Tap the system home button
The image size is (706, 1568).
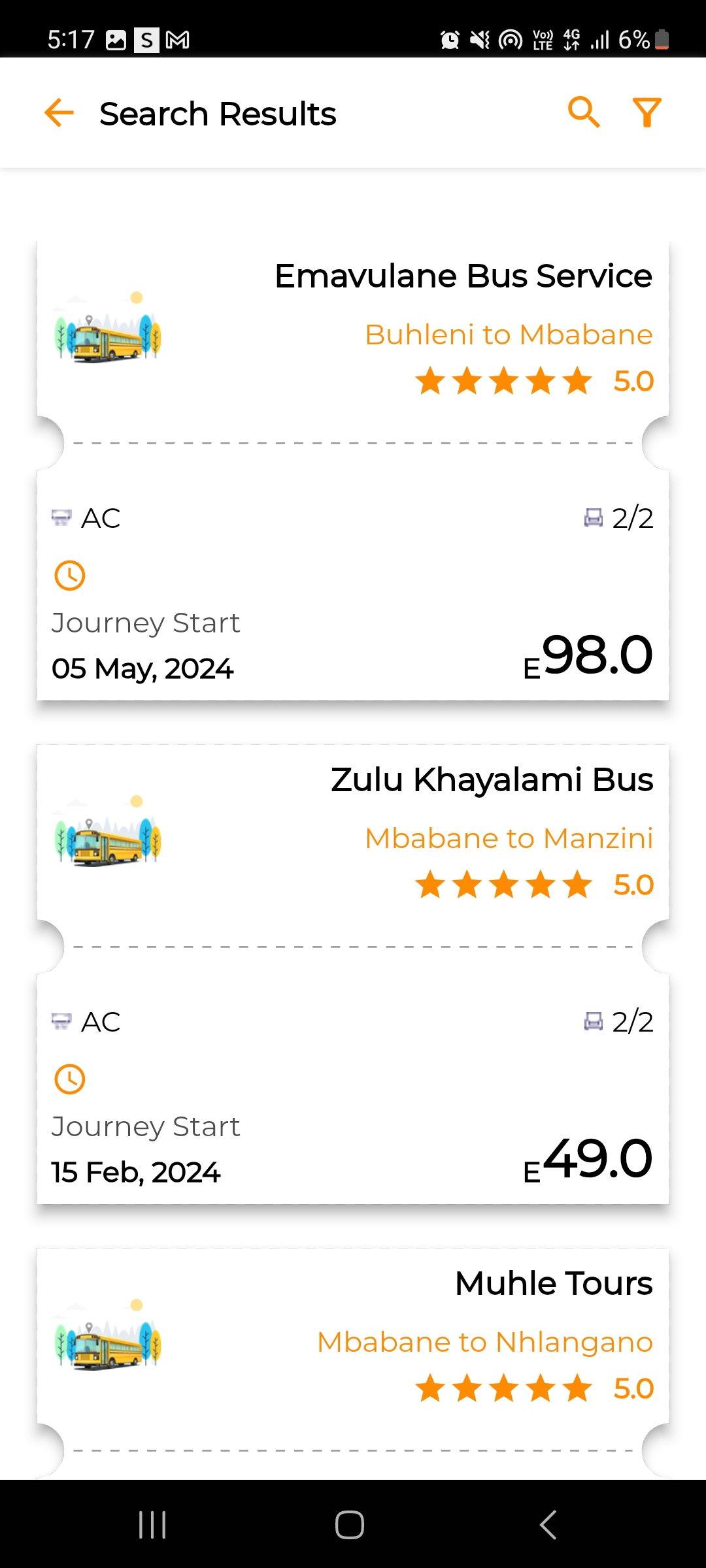(350, 1525)
